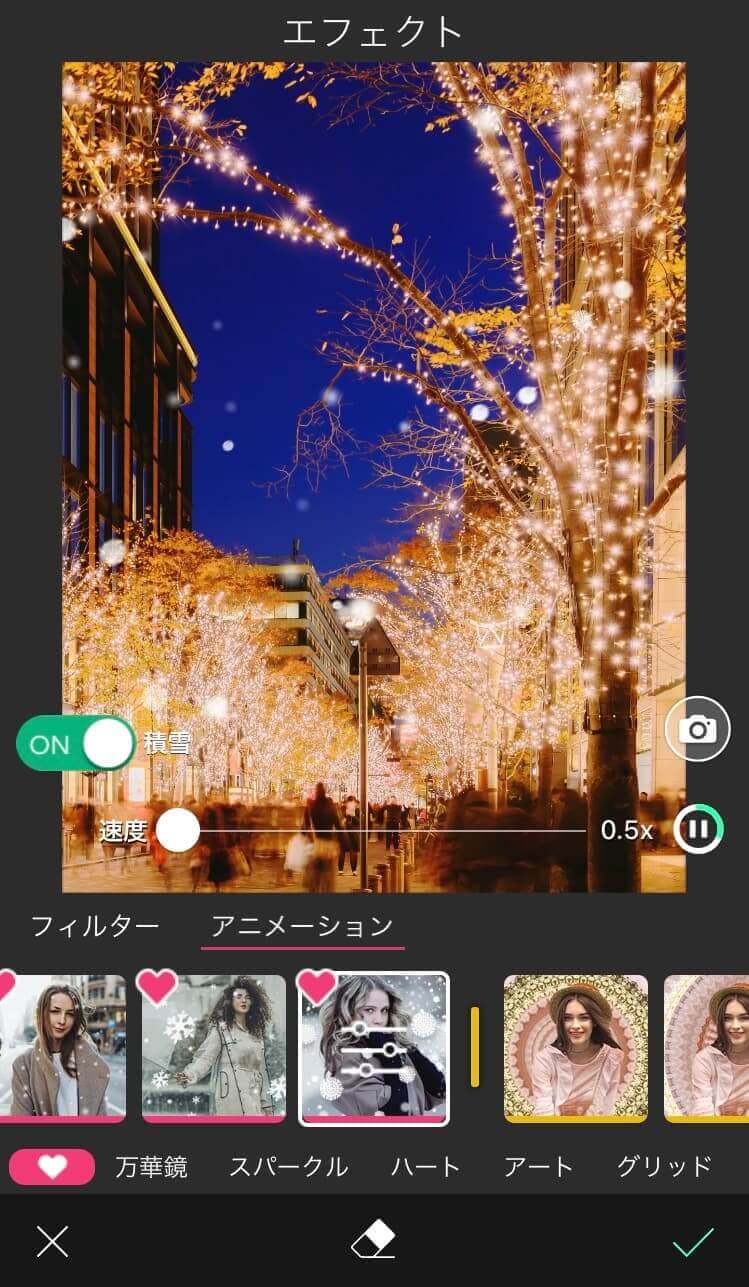Screen dimensions: 749x1287
Task: Select the snowflake effect with the white coat
Action: [x=214, y=1048]
